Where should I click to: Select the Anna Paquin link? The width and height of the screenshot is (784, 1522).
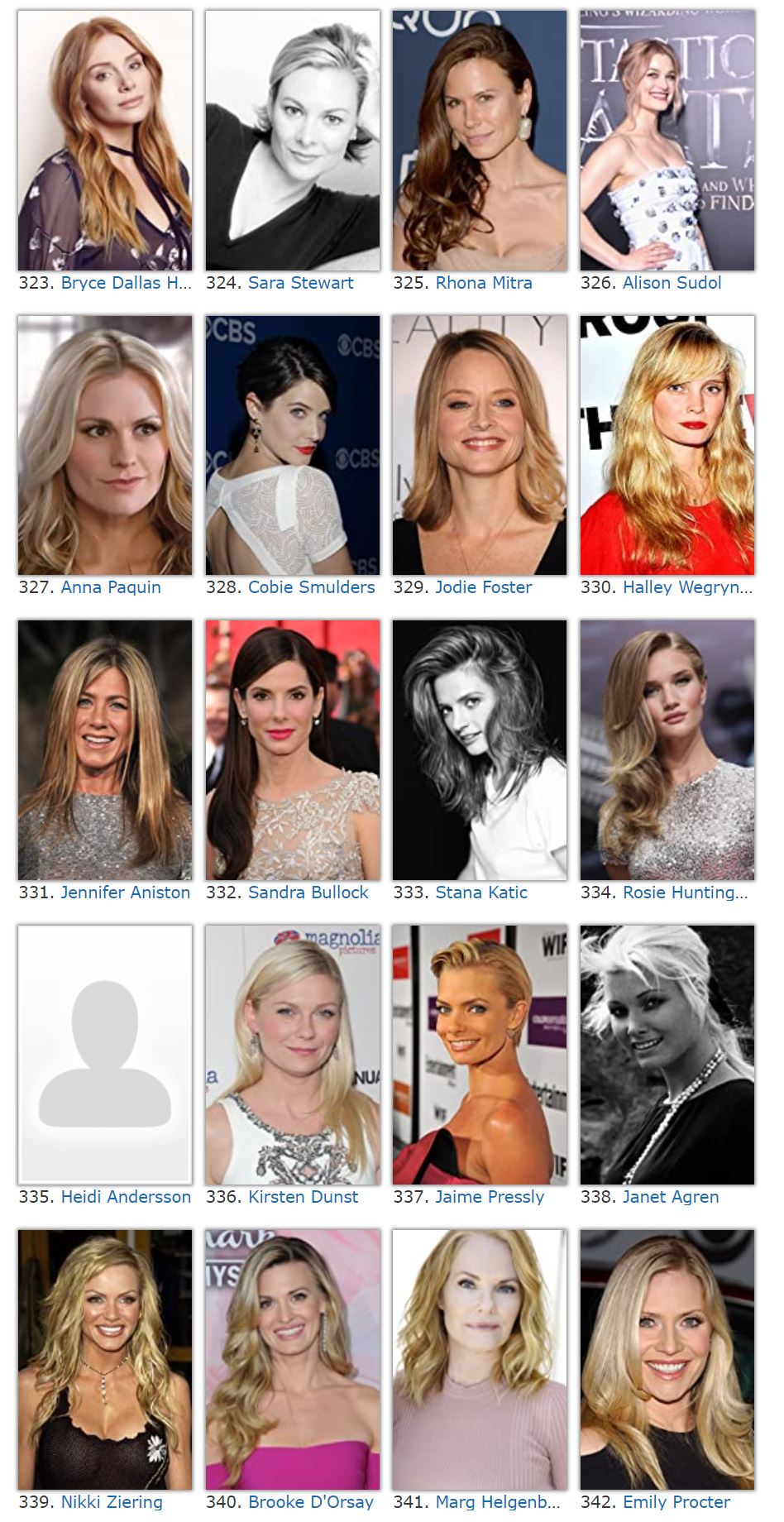click(x=111, y=587)
